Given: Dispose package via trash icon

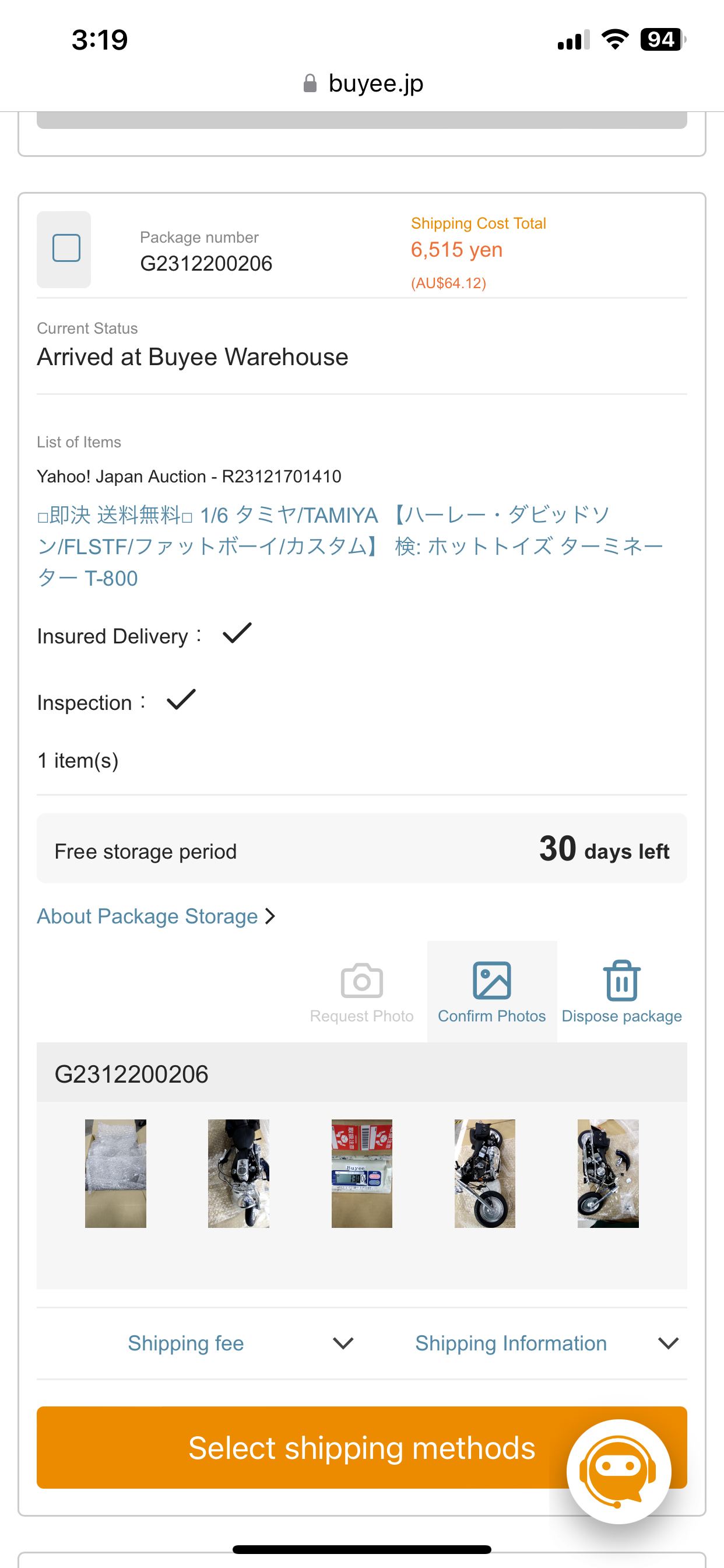Looking at the screenshot, I should pos(621,992).
